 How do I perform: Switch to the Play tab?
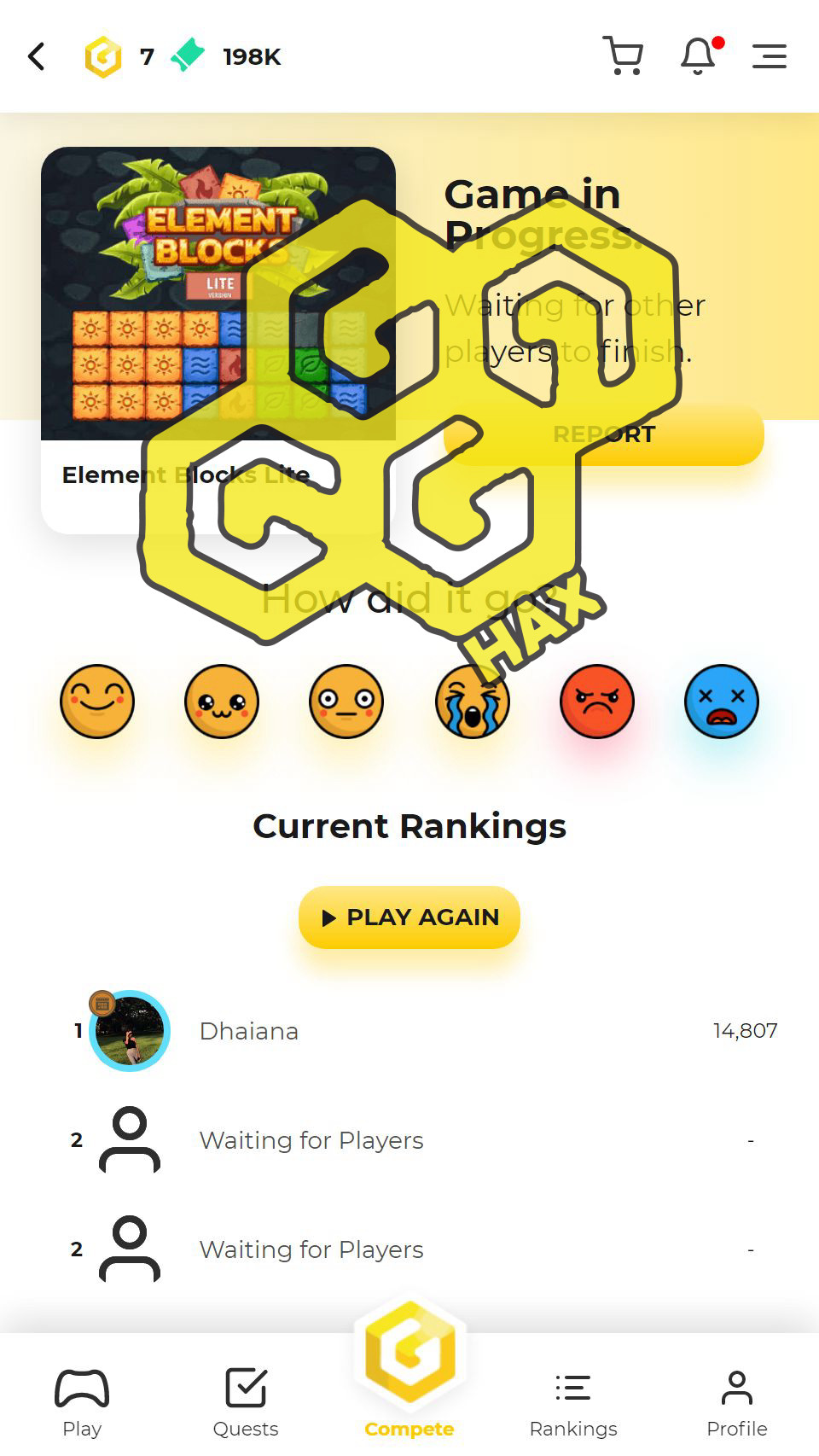tap(82, 1401)
